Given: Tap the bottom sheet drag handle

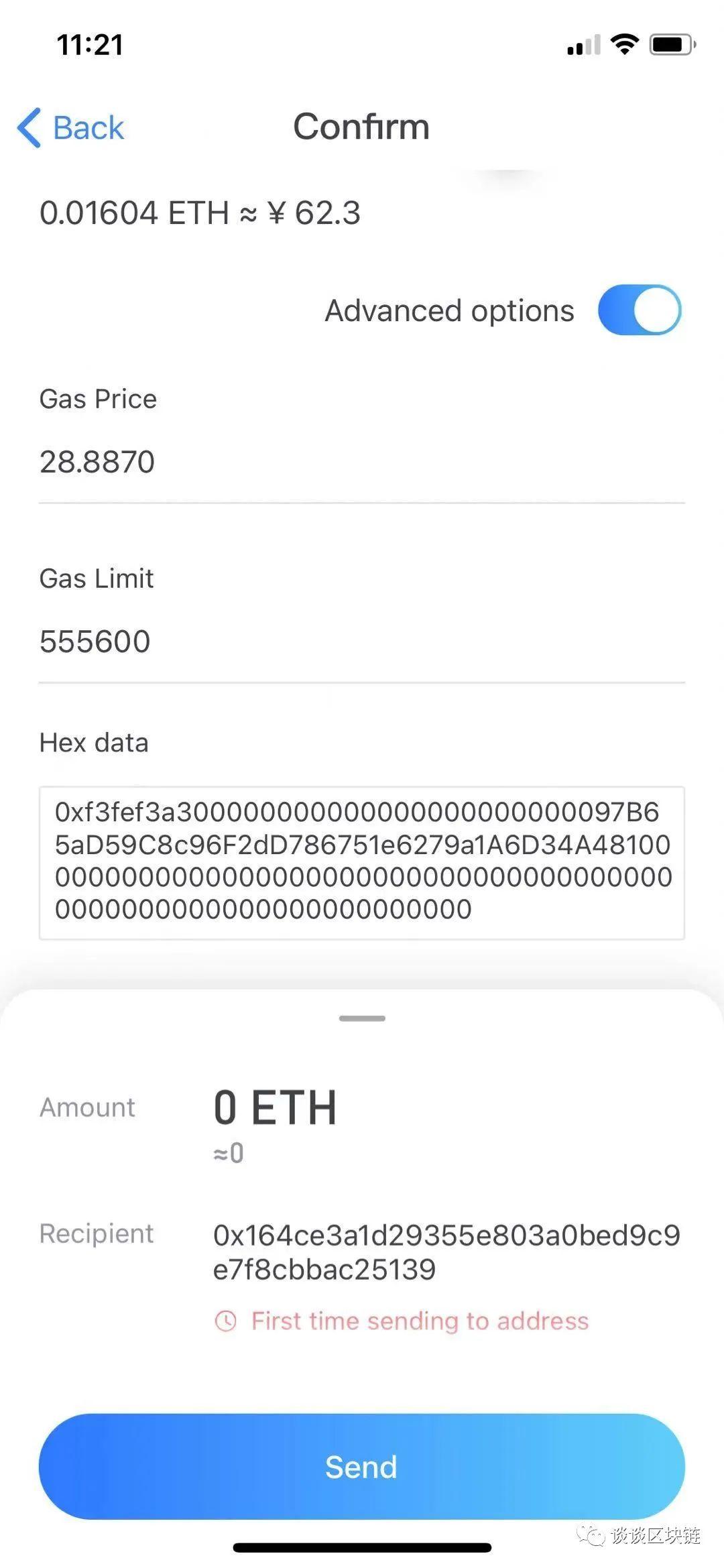Looking at the screenshot, I should (x=362, y=1018).
